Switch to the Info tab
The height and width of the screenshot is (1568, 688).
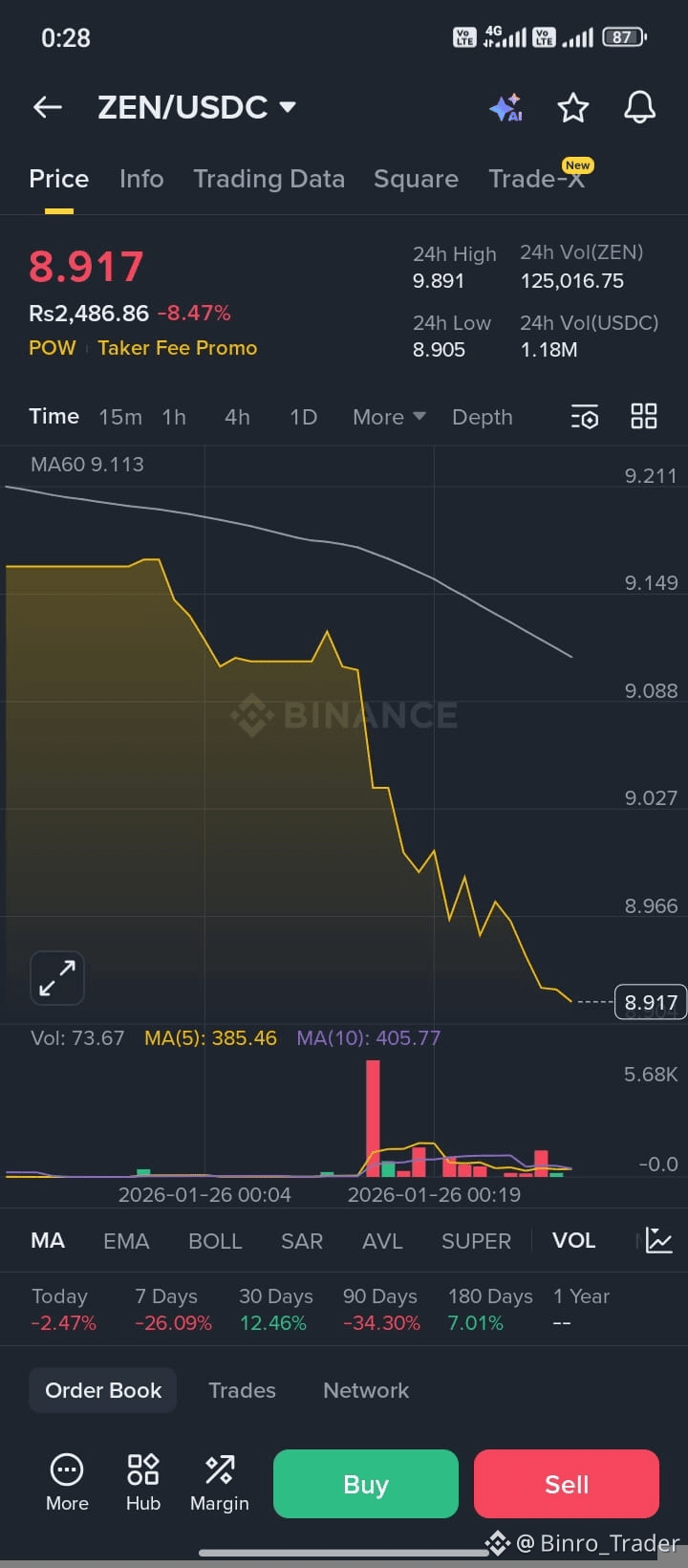coord(141,179)
